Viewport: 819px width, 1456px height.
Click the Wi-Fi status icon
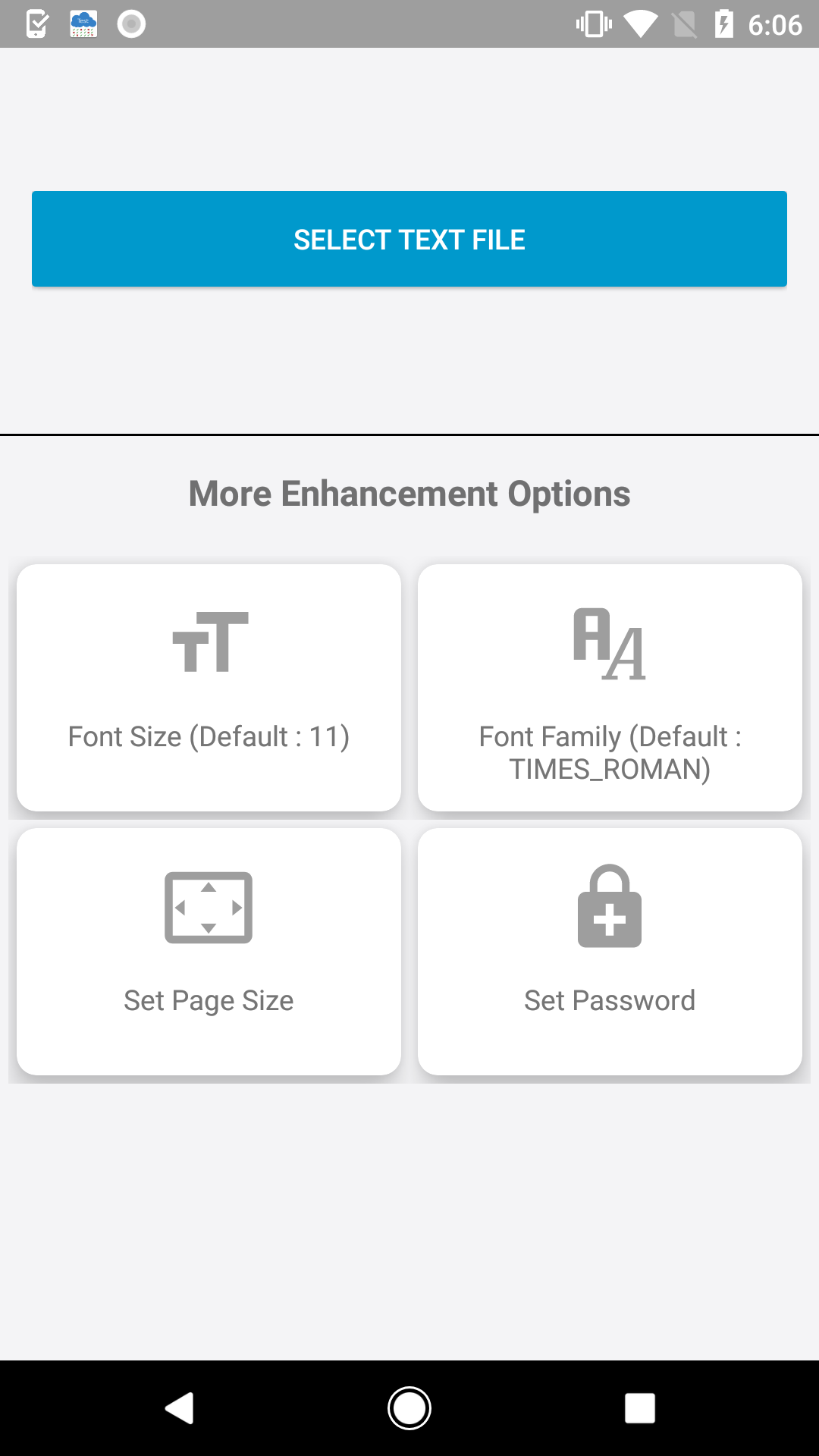(x=641, y=24)
